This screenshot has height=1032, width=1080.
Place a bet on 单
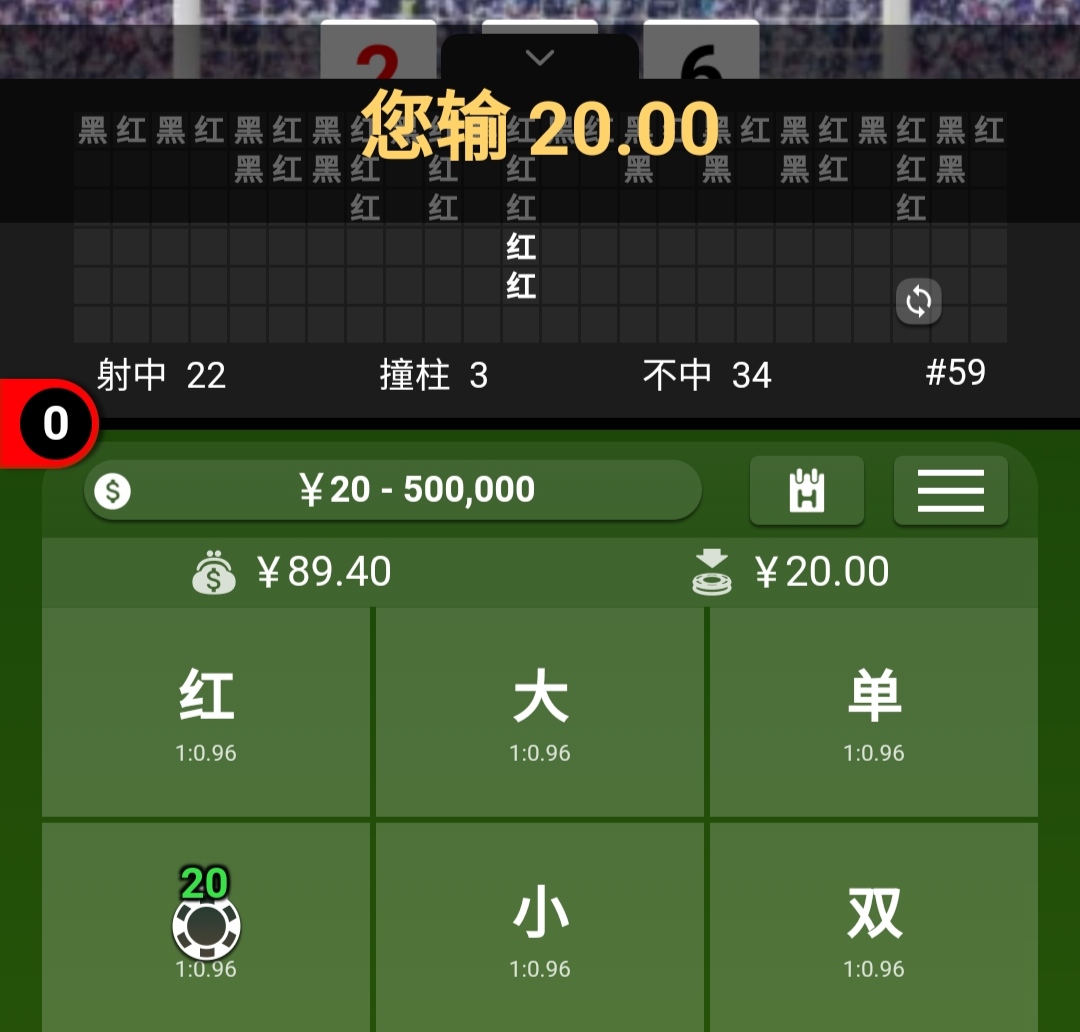click(873, 712)
